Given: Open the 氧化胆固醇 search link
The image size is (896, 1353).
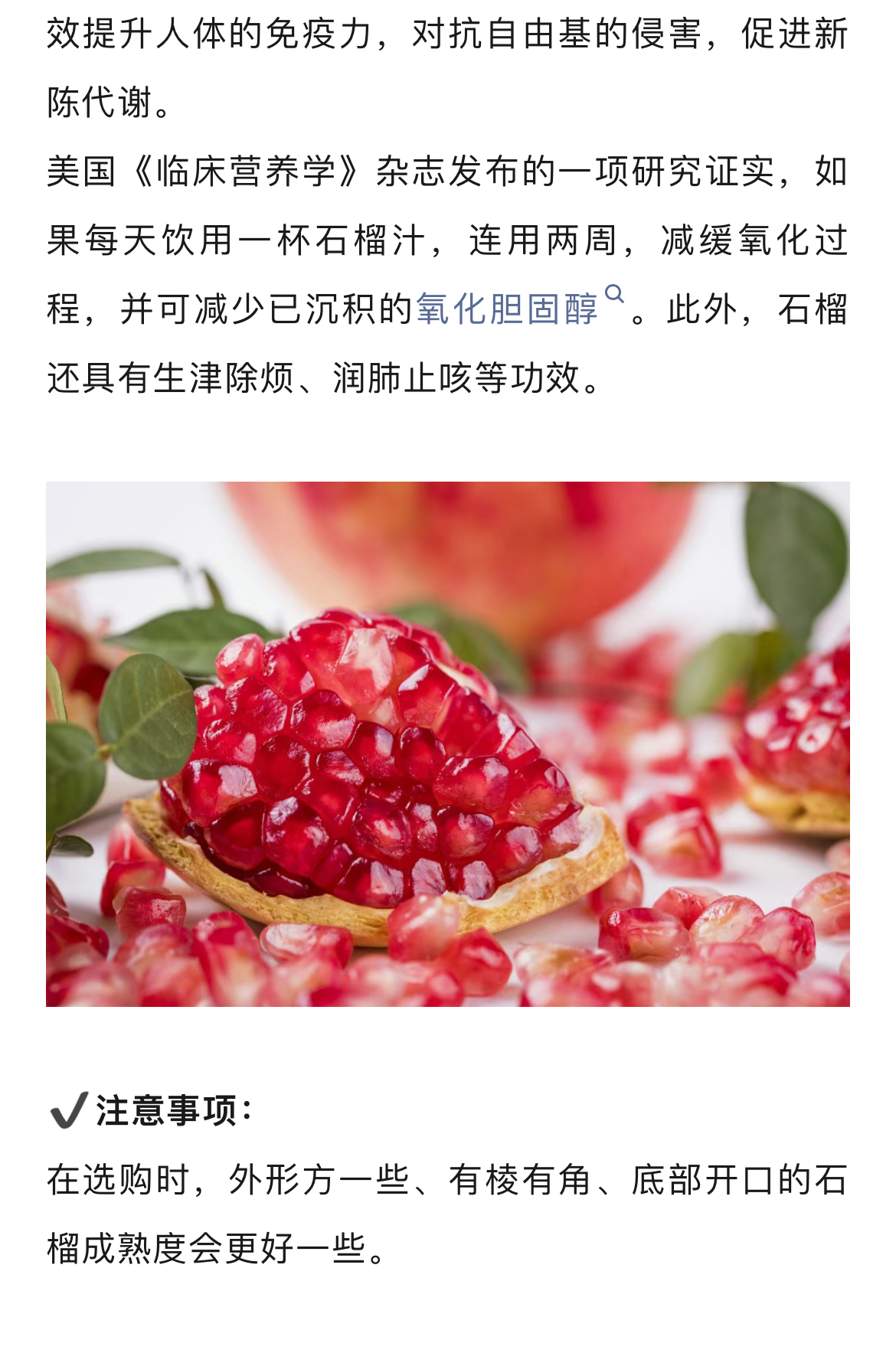Looking at the screenshot, I should pyautogui.click(x=507, y=309).
